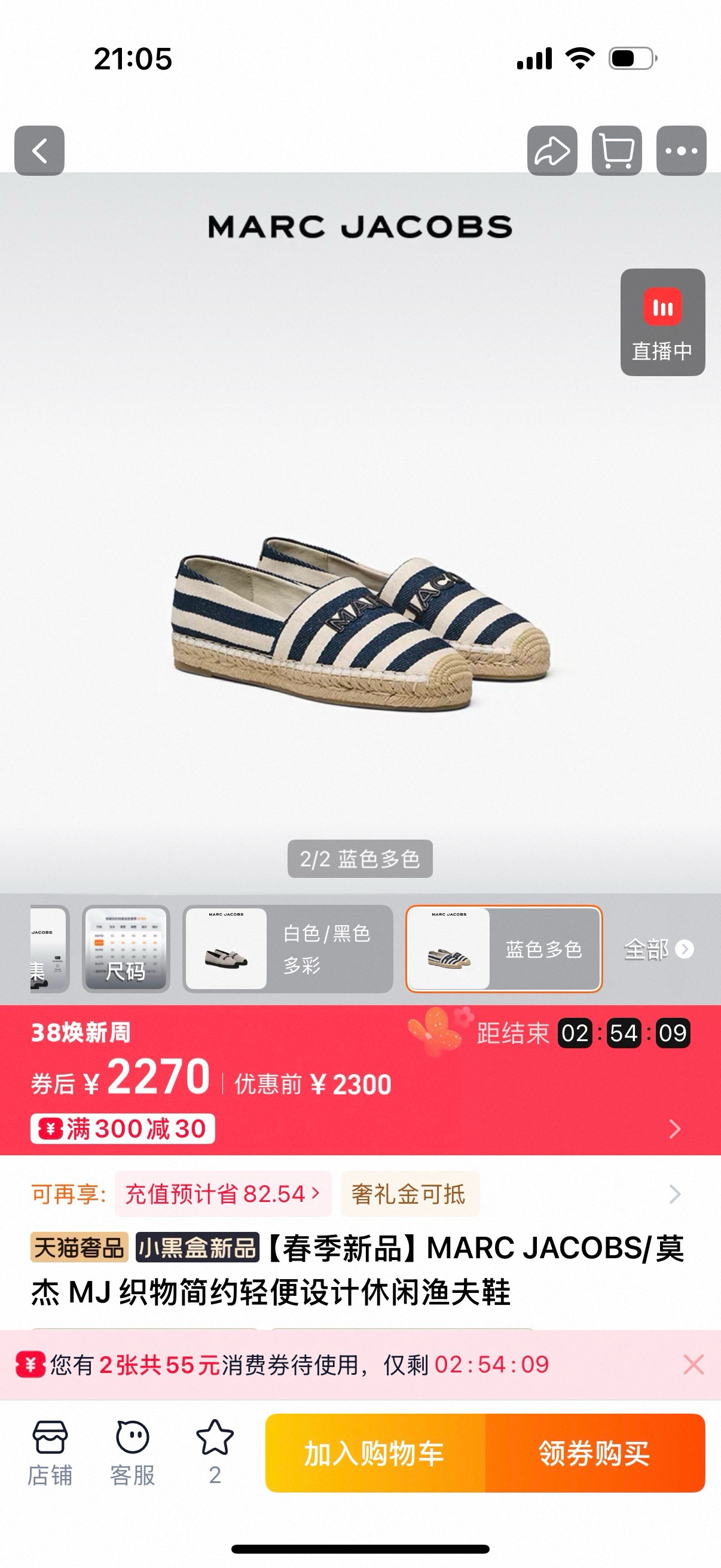Dismiss the 消费券待使用 coupon banner
Image resolution: width=721 pixels, height=1568 pixels.
(x=693, y=1365)
